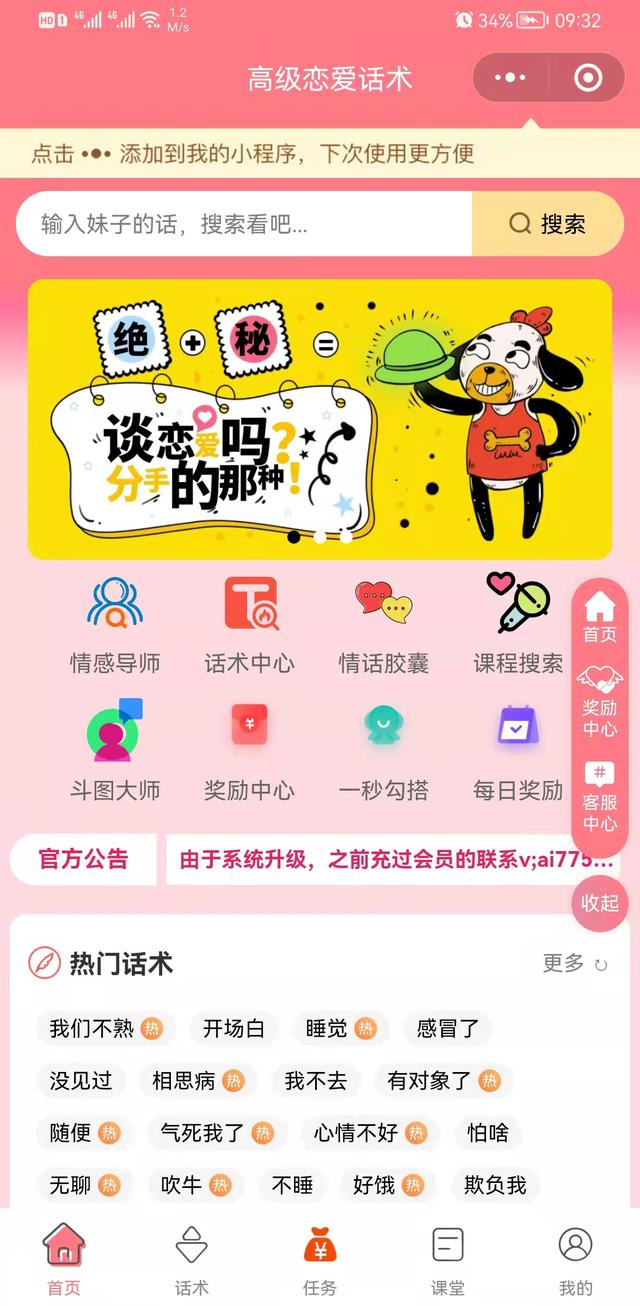This screenshot has height=1306, width=640.
Task: Launch 斗图大师
Action: (x=115, y=752)
